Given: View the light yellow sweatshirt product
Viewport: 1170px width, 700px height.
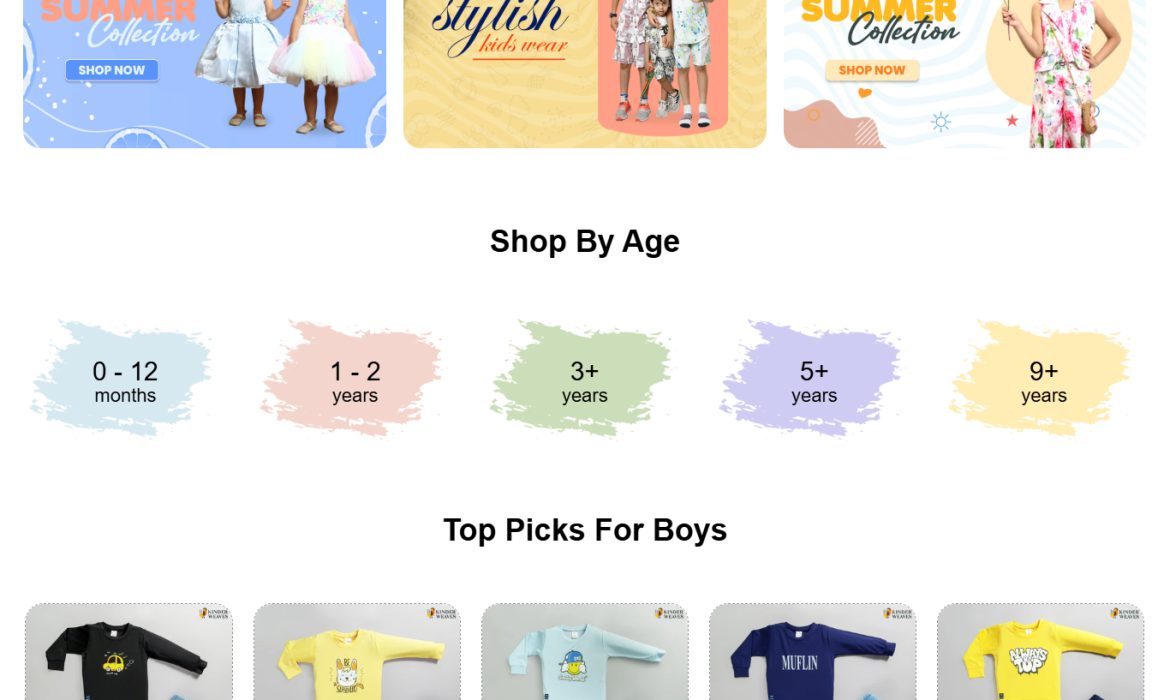Looking at the screenshot, I should click(357, 655).
